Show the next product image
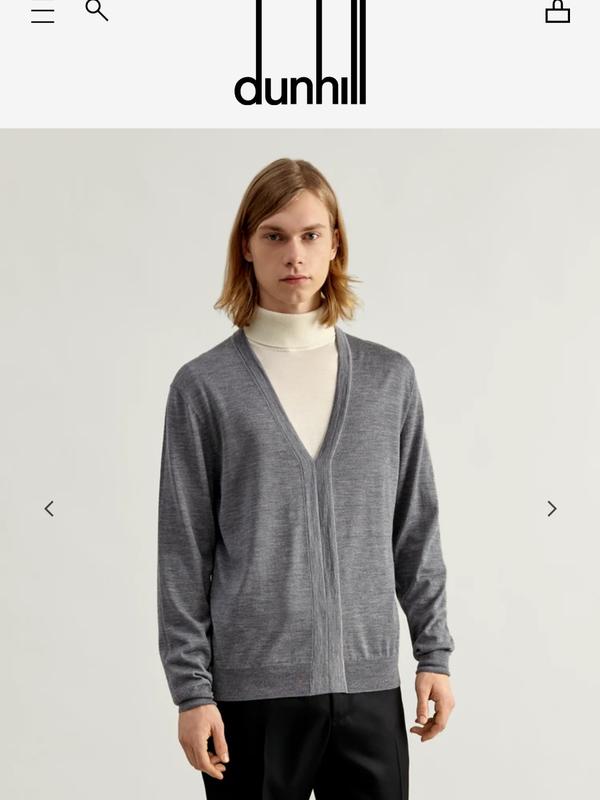This screenshot has height=800, width=600. pos(551,509)
